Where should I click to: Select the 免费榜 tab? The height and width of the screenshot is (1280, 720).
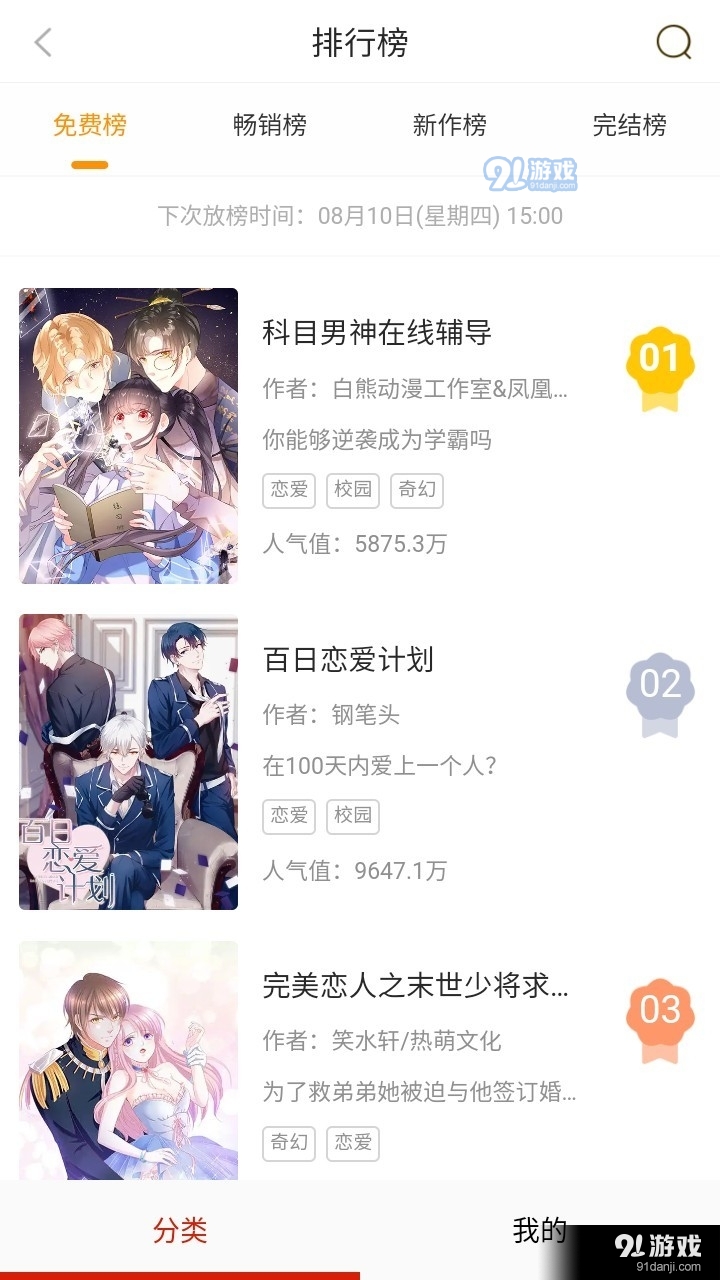pyautogui.click(x=90, y=126)
